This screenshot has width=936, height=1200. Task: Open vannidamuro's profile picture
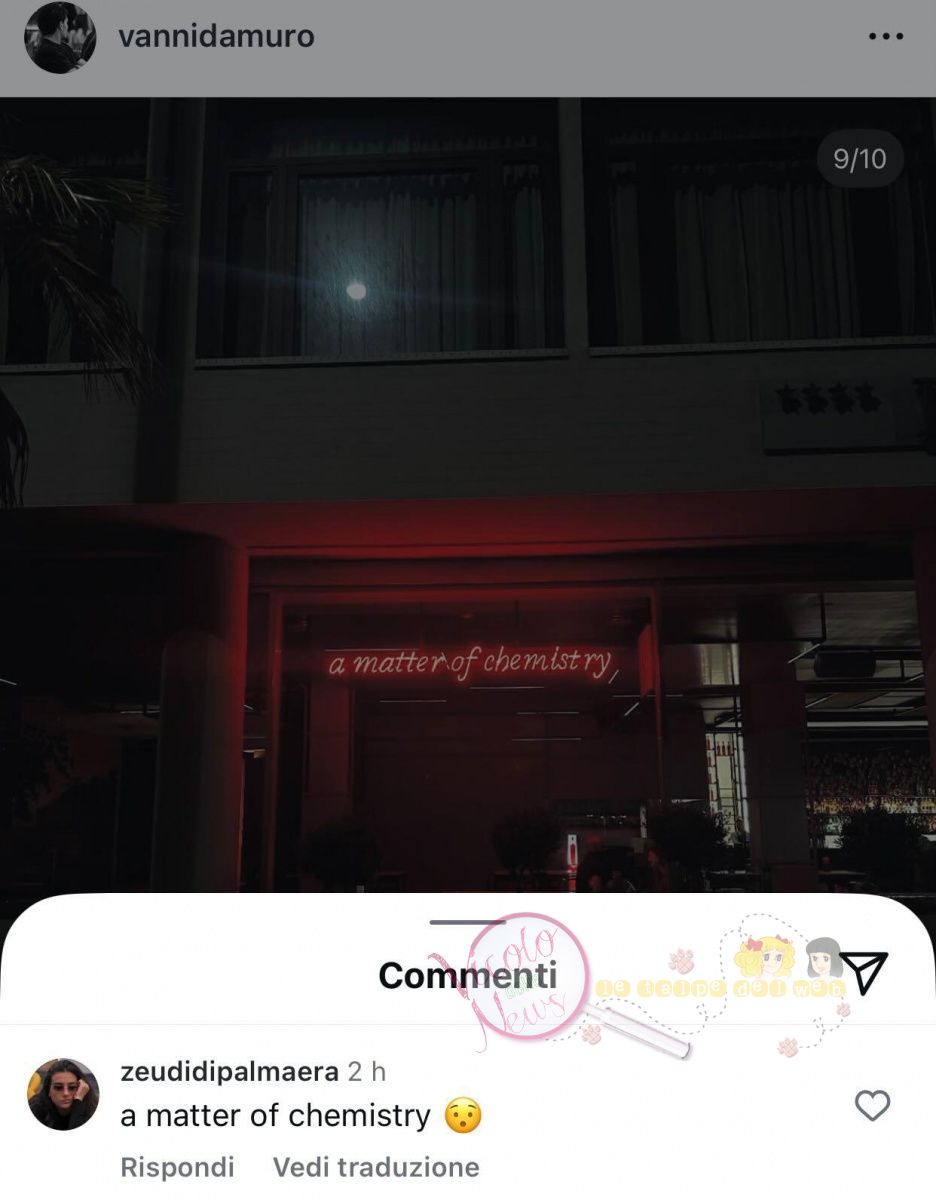[x=60, y=38]
